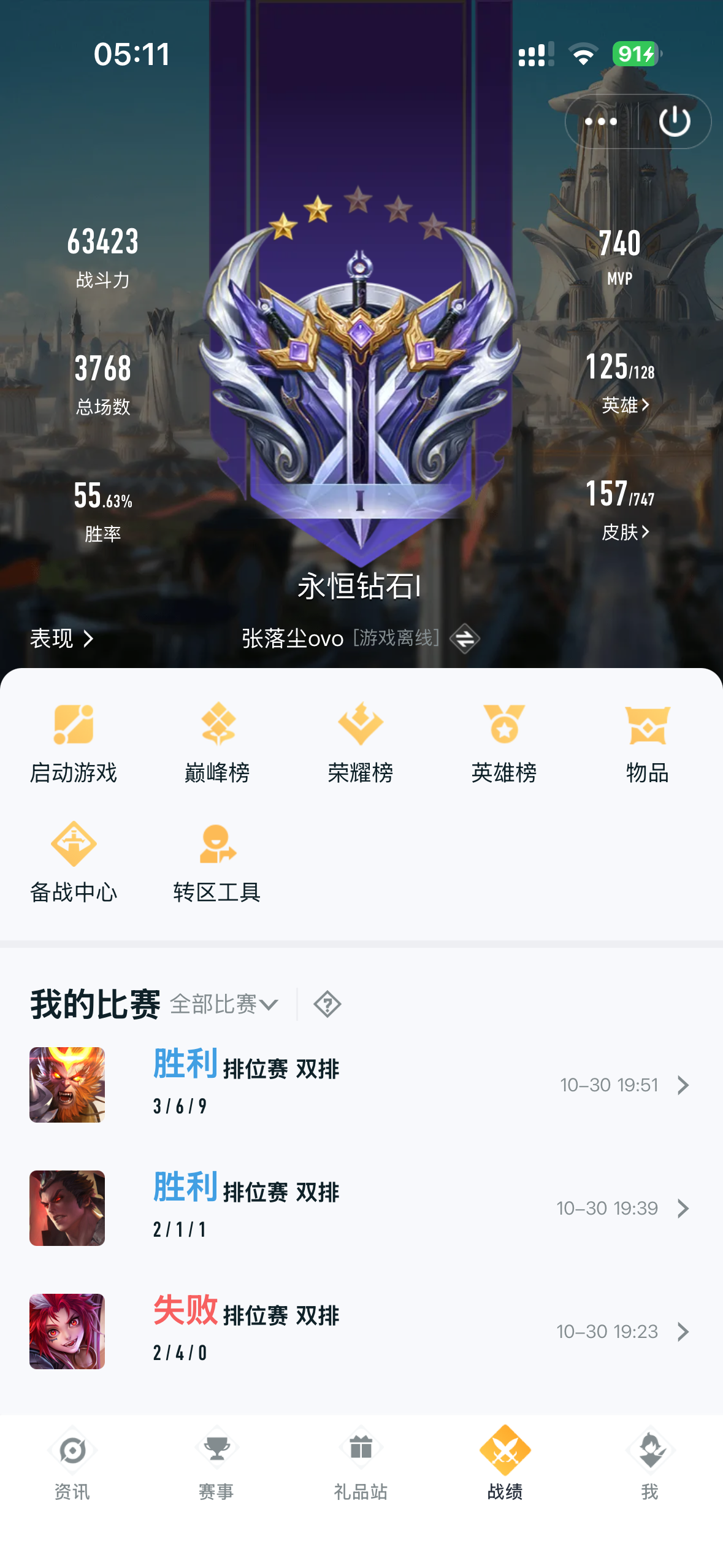Screen dimensions: 723x1568
Task: Open the three-dot more options menu
Action: pos(601,121)
